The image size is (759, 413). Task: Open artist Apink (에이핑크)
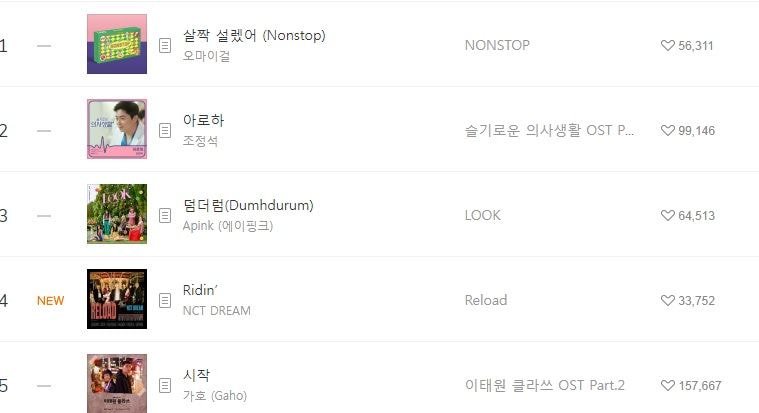click(x=228, y=226)
